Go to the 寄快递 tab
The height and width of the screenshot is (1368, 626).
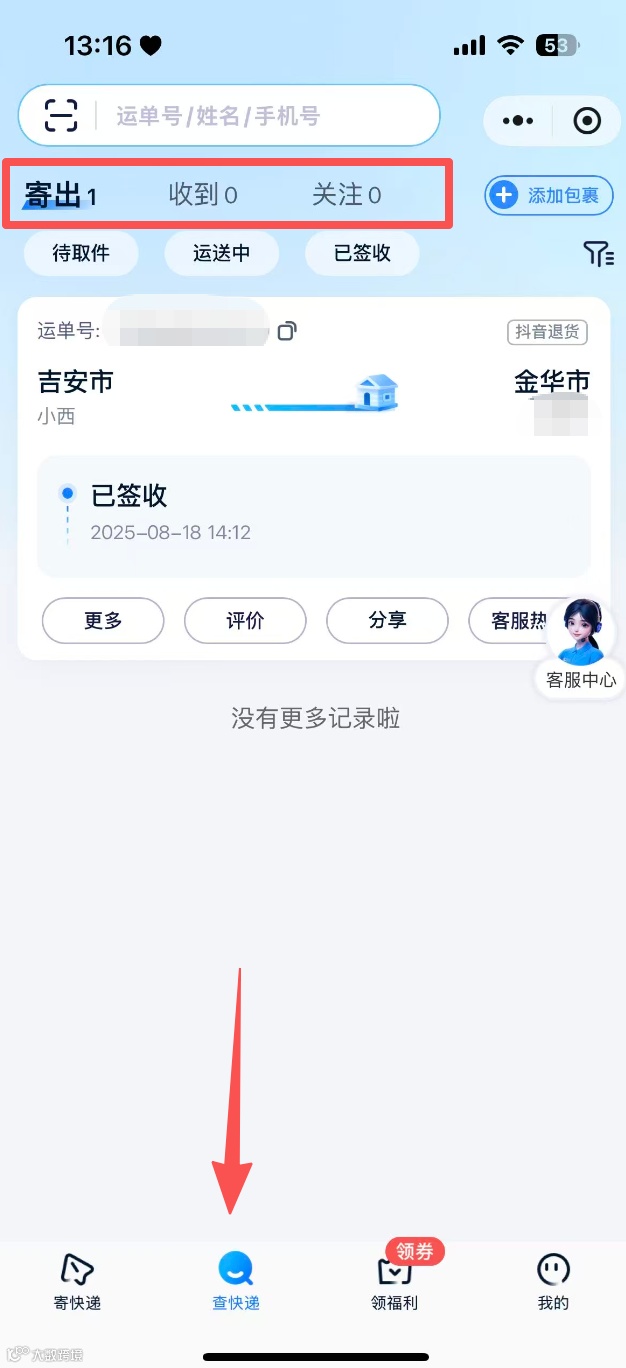coord(77,1282)
